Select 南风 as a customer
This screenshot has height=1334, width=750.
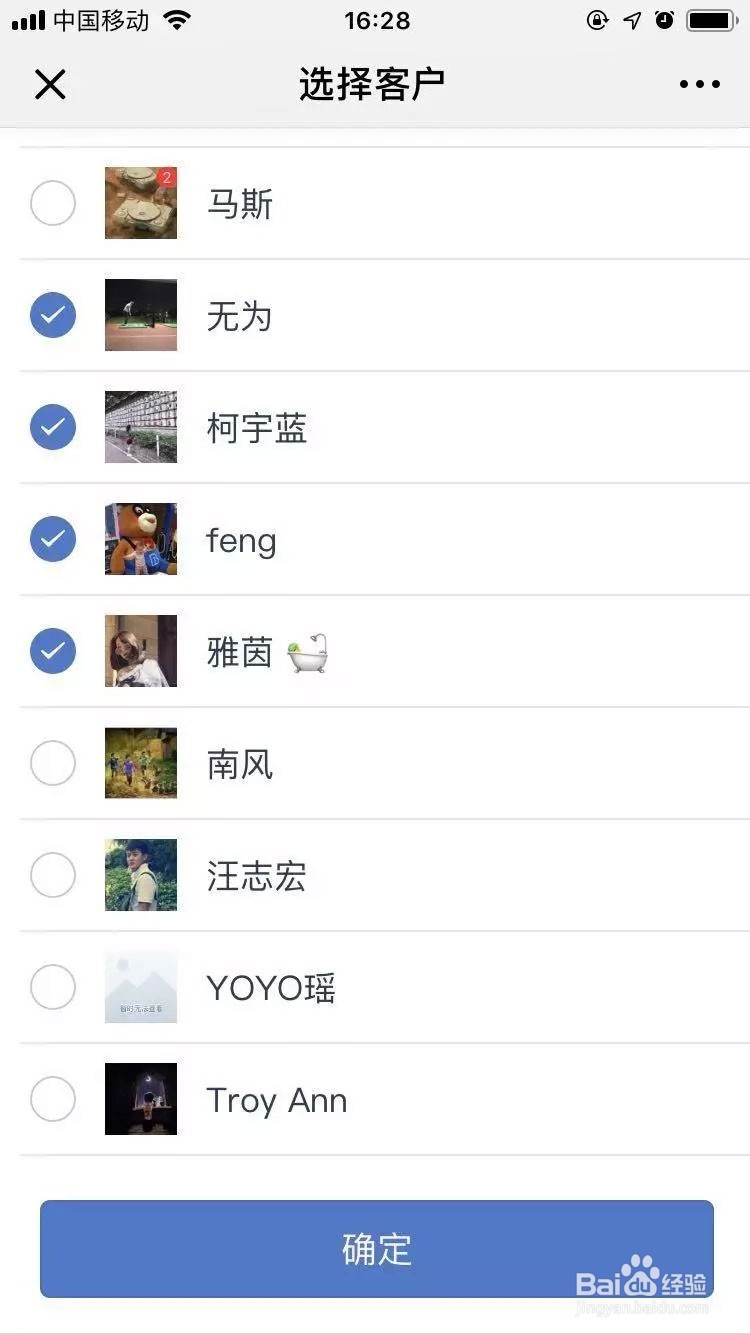tap(52, 763)
